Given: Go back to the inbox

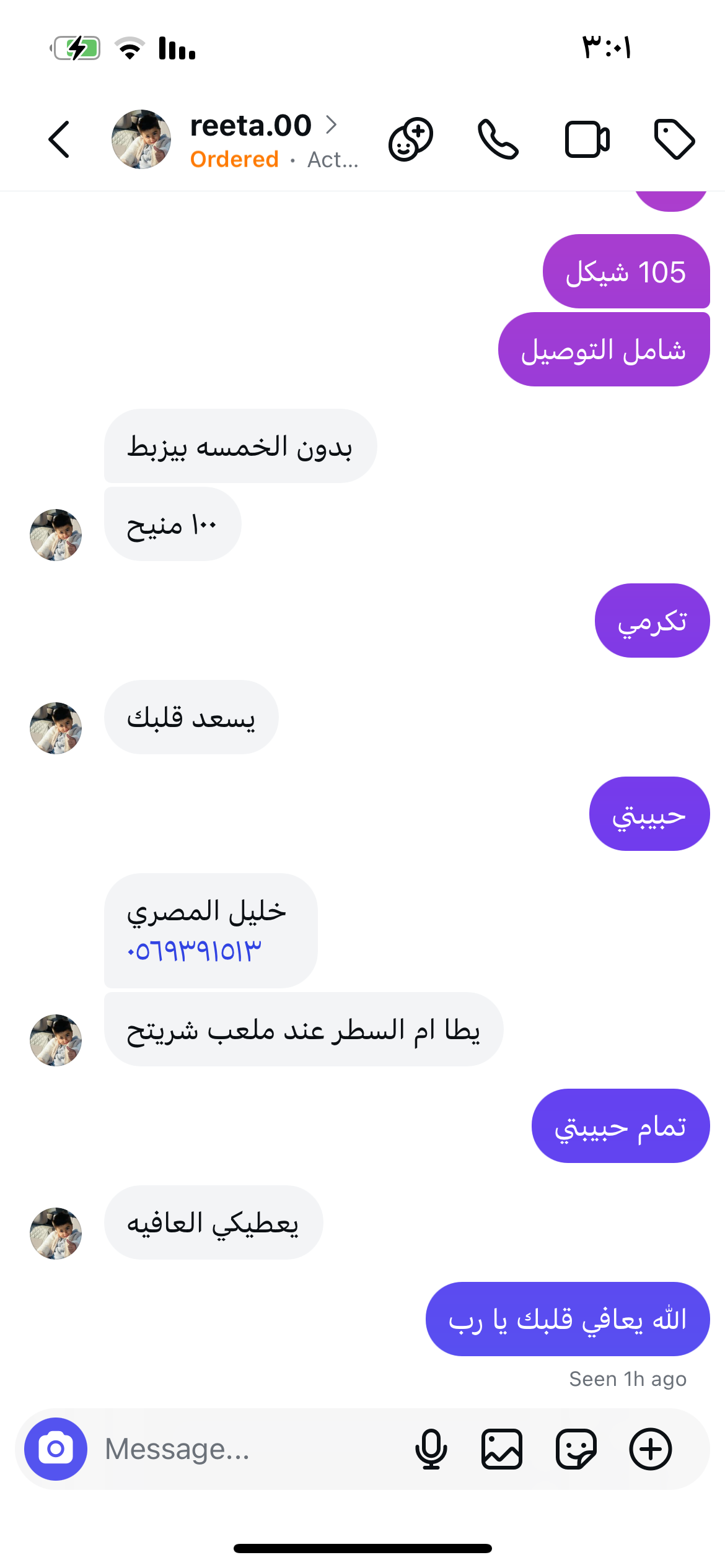Looking at the screenshot, I should (59, 139).
